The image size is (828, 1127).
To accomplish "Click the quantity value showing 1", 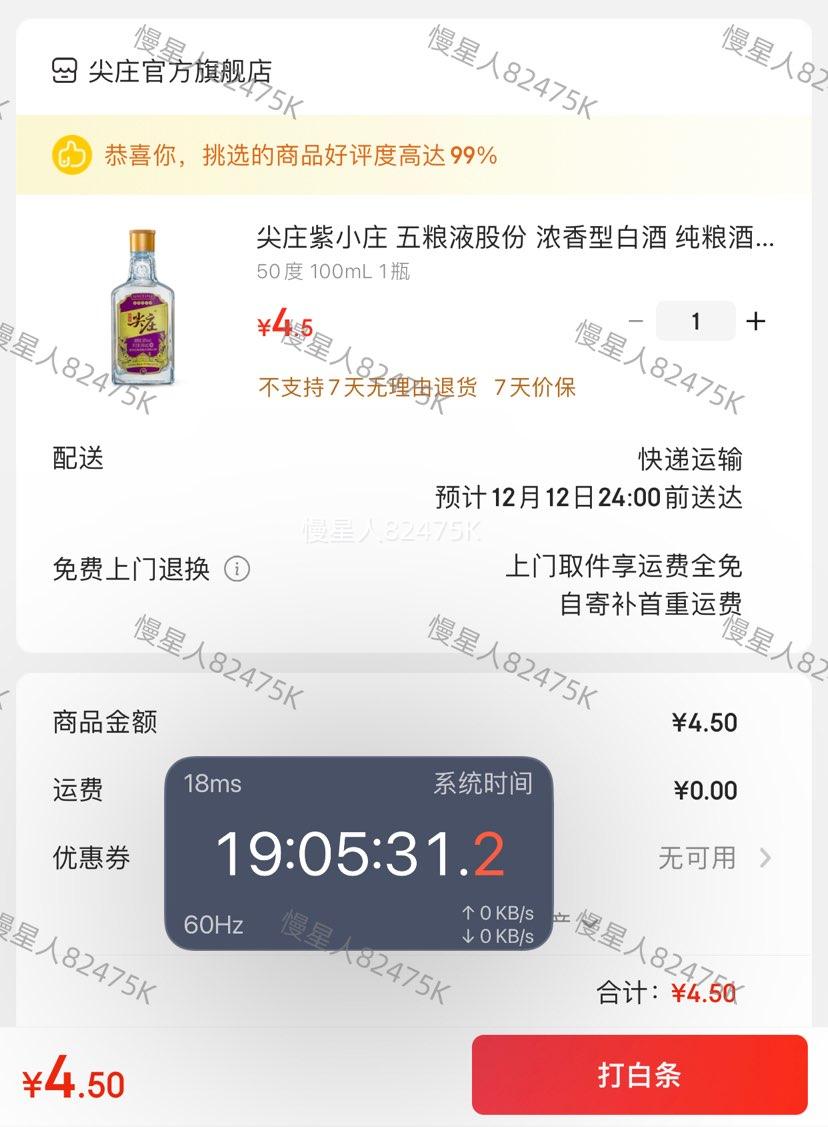I will (696, 321).
